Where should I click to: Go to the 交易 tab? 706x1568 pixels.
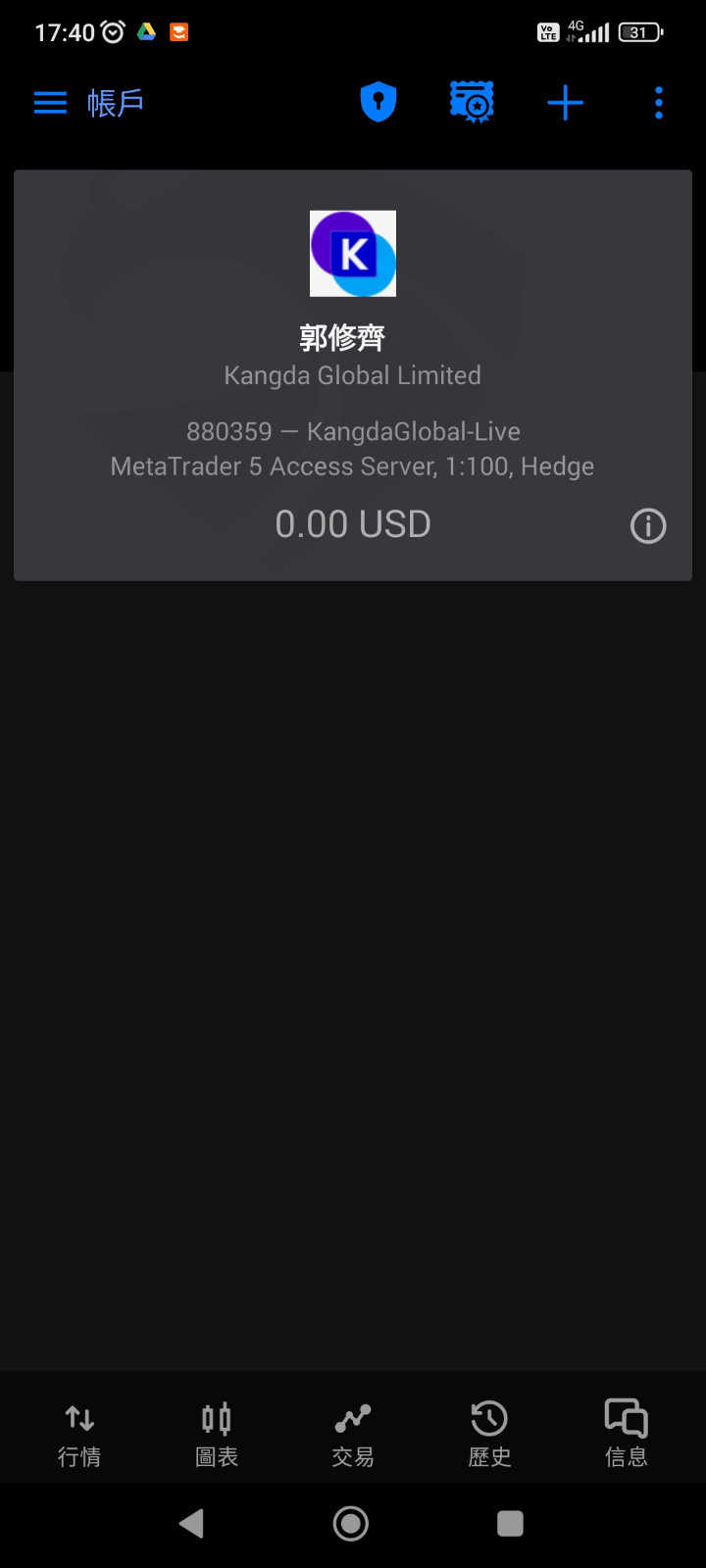(x=353, y=1435)
